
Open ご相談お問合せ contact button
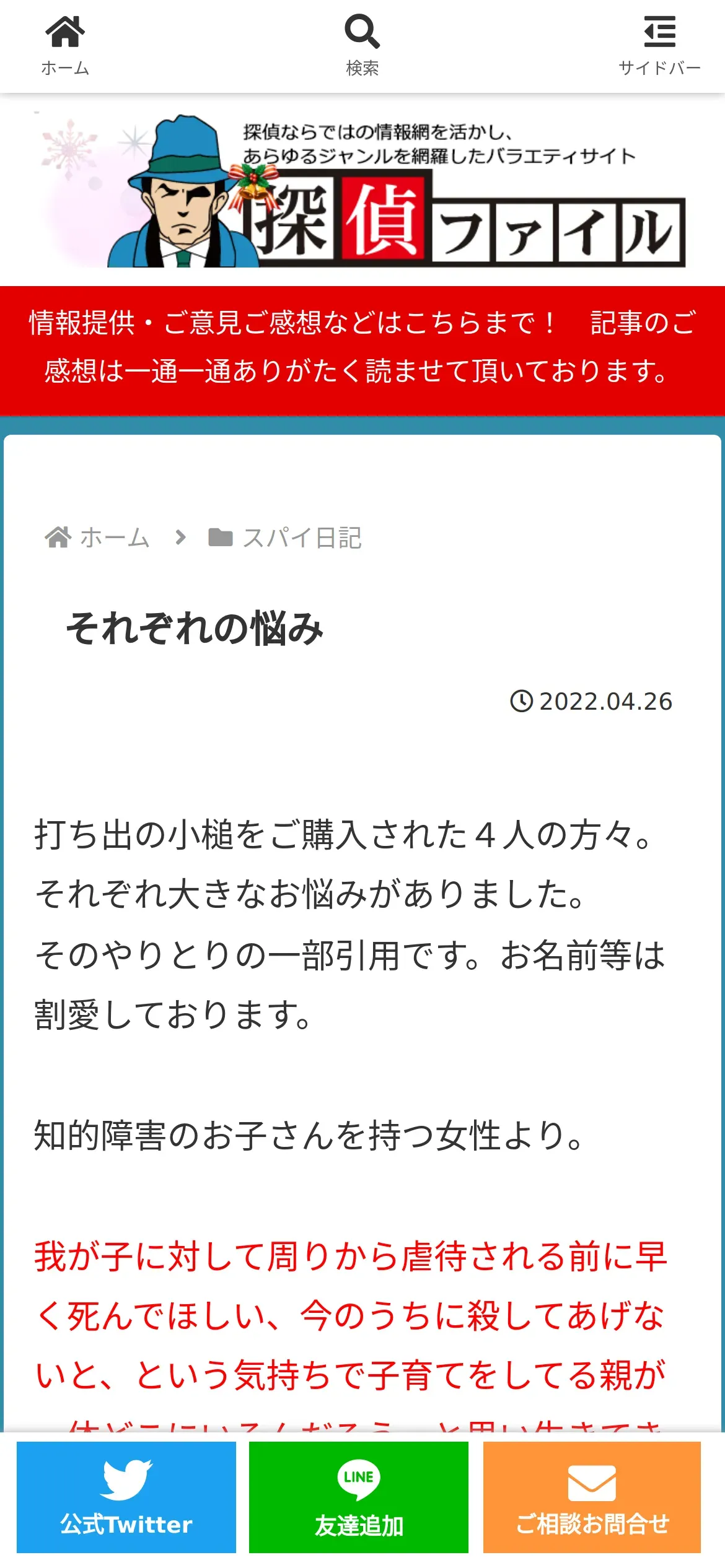(x=592, y=1497)
